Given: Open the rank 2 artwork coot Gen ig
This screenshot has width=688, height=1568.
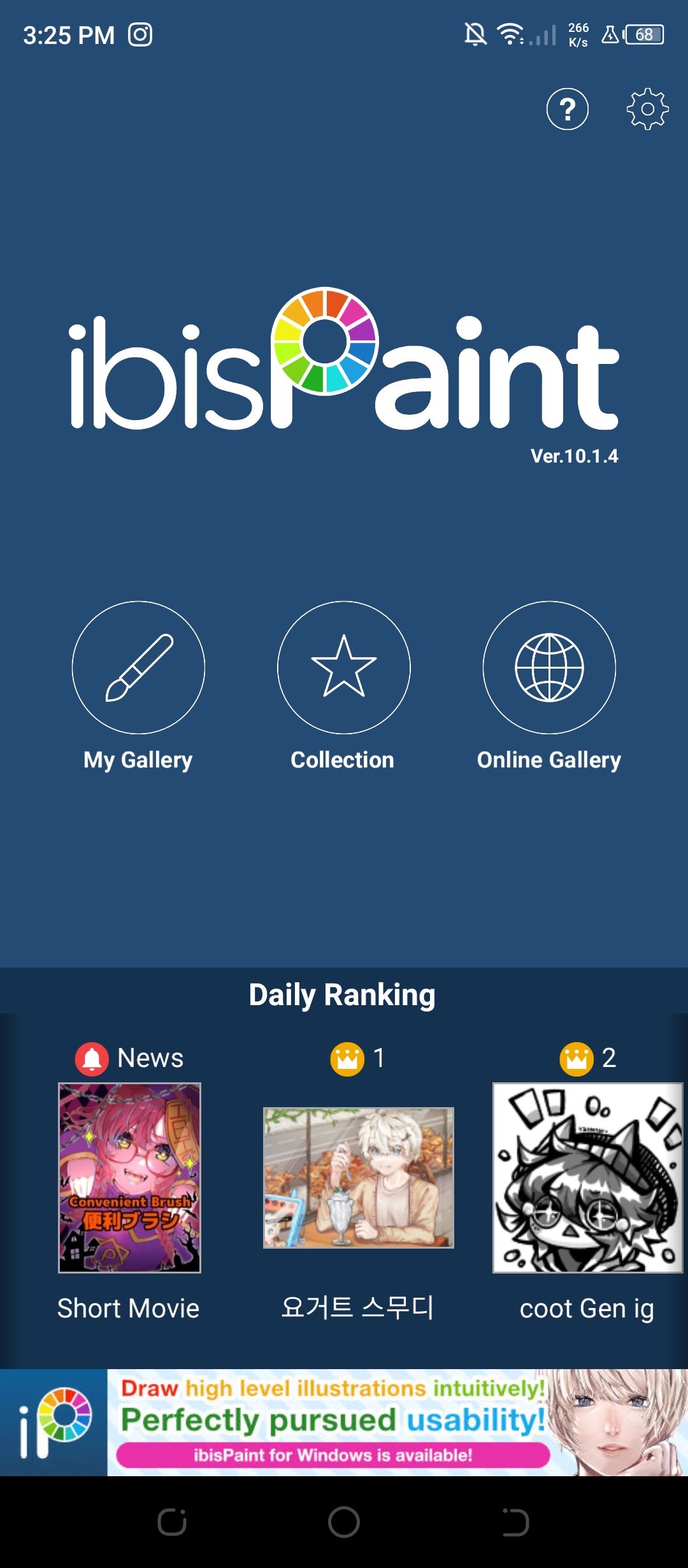Looking at the screenshot, I should pos(587,1177).
